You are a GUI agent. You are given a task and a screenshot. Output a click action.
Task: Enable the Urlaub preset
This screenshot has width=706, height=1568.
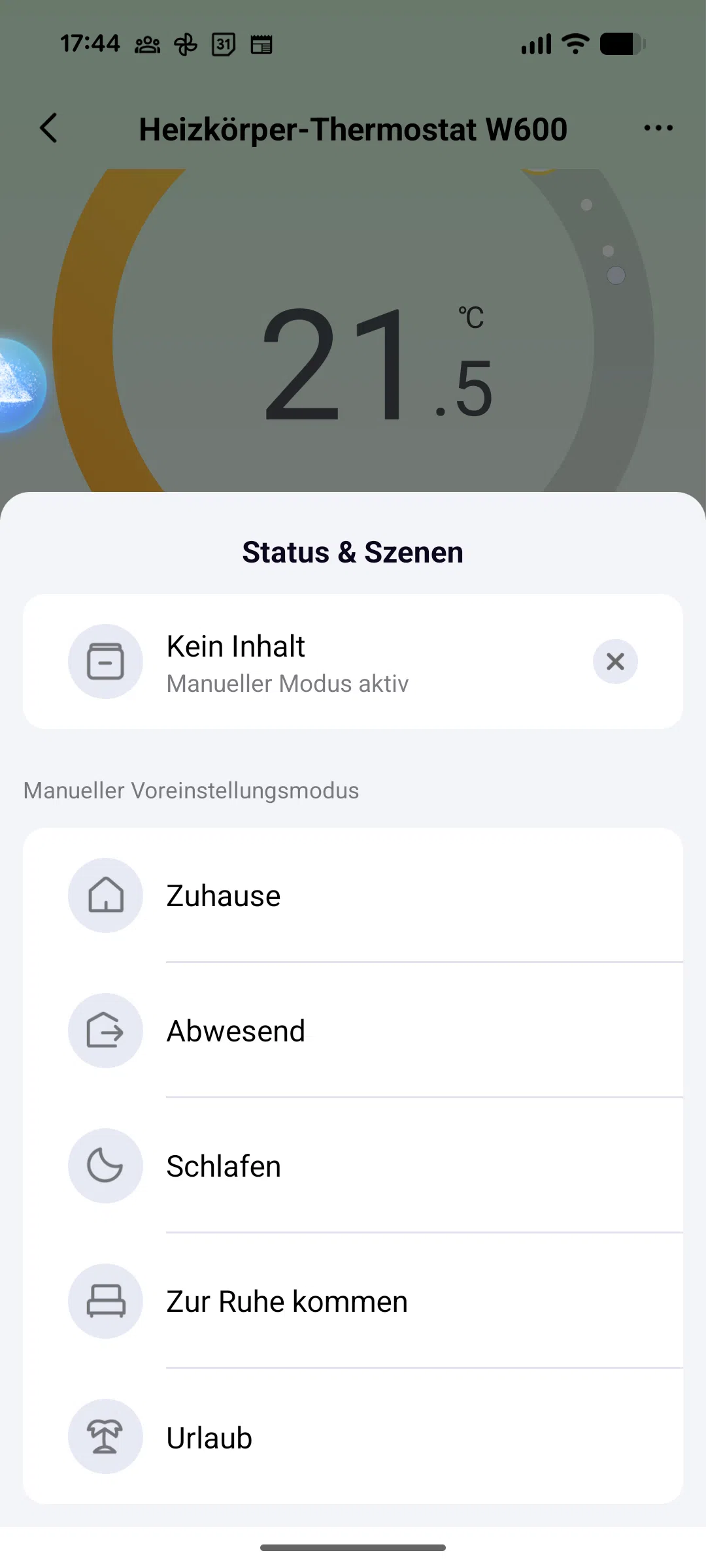[x=353, y=1437]
